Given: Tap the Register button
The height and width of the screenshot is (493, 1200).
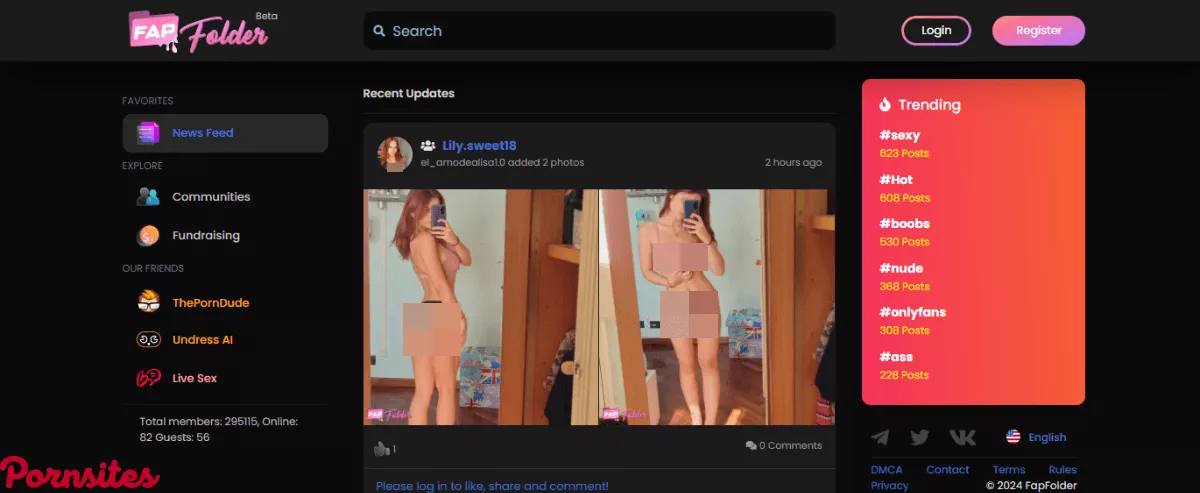Looking at the screenshot, I should (1038, 31).
